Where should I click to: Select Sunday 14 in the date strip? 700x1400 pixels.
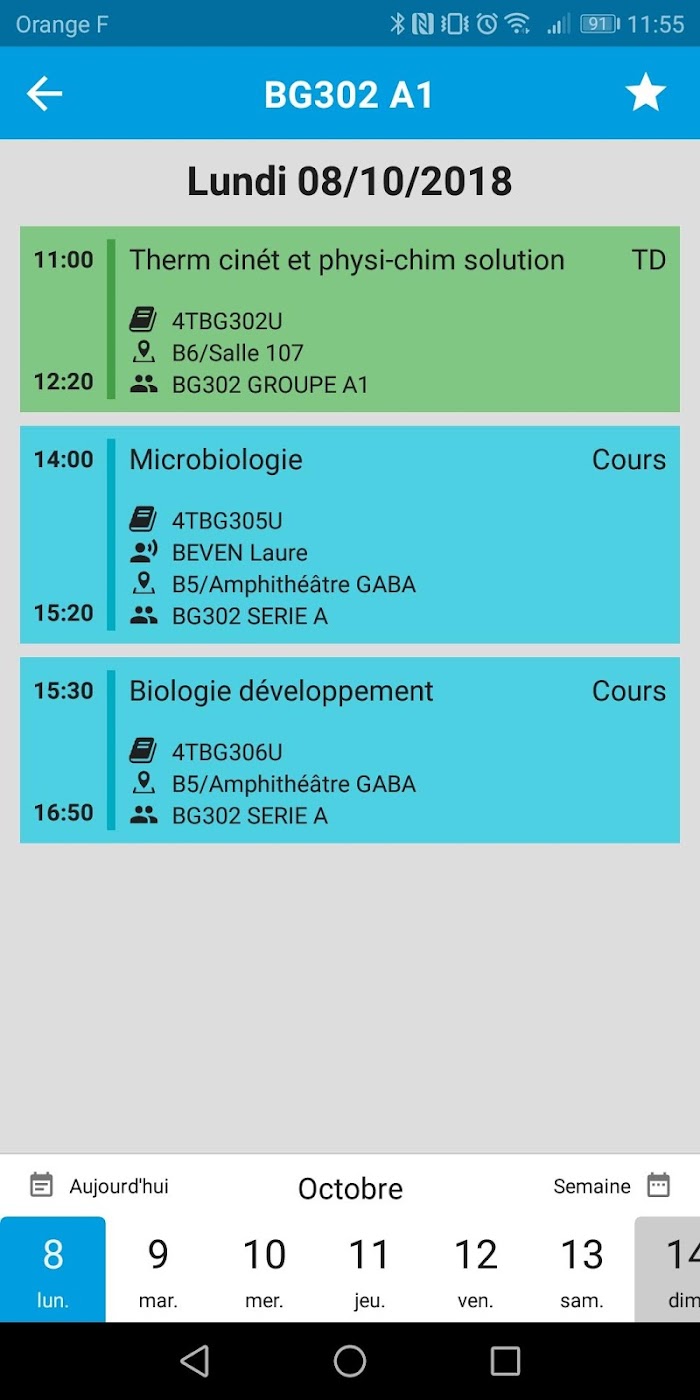[x=668, y=1269]
